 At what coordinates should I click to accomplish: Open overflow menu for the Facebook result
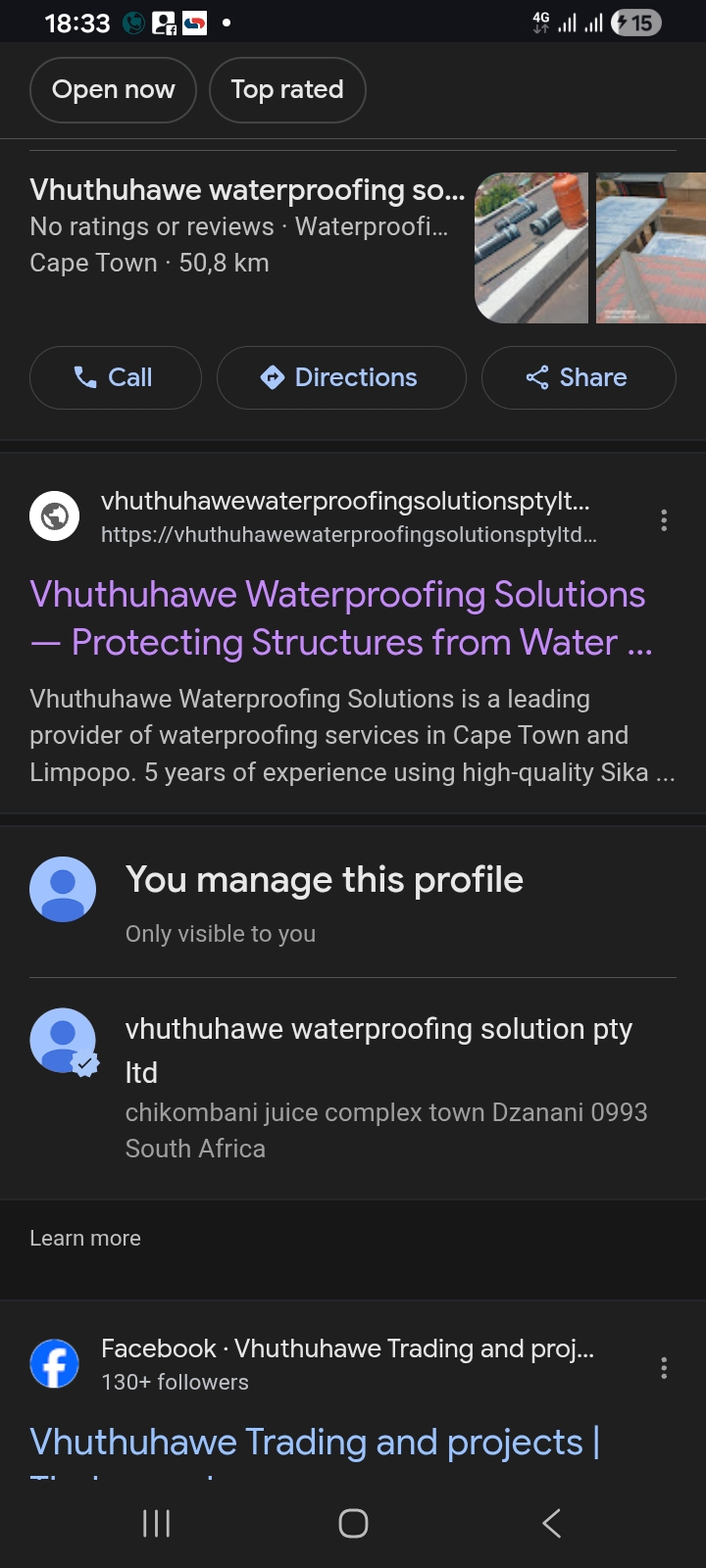664,1368
